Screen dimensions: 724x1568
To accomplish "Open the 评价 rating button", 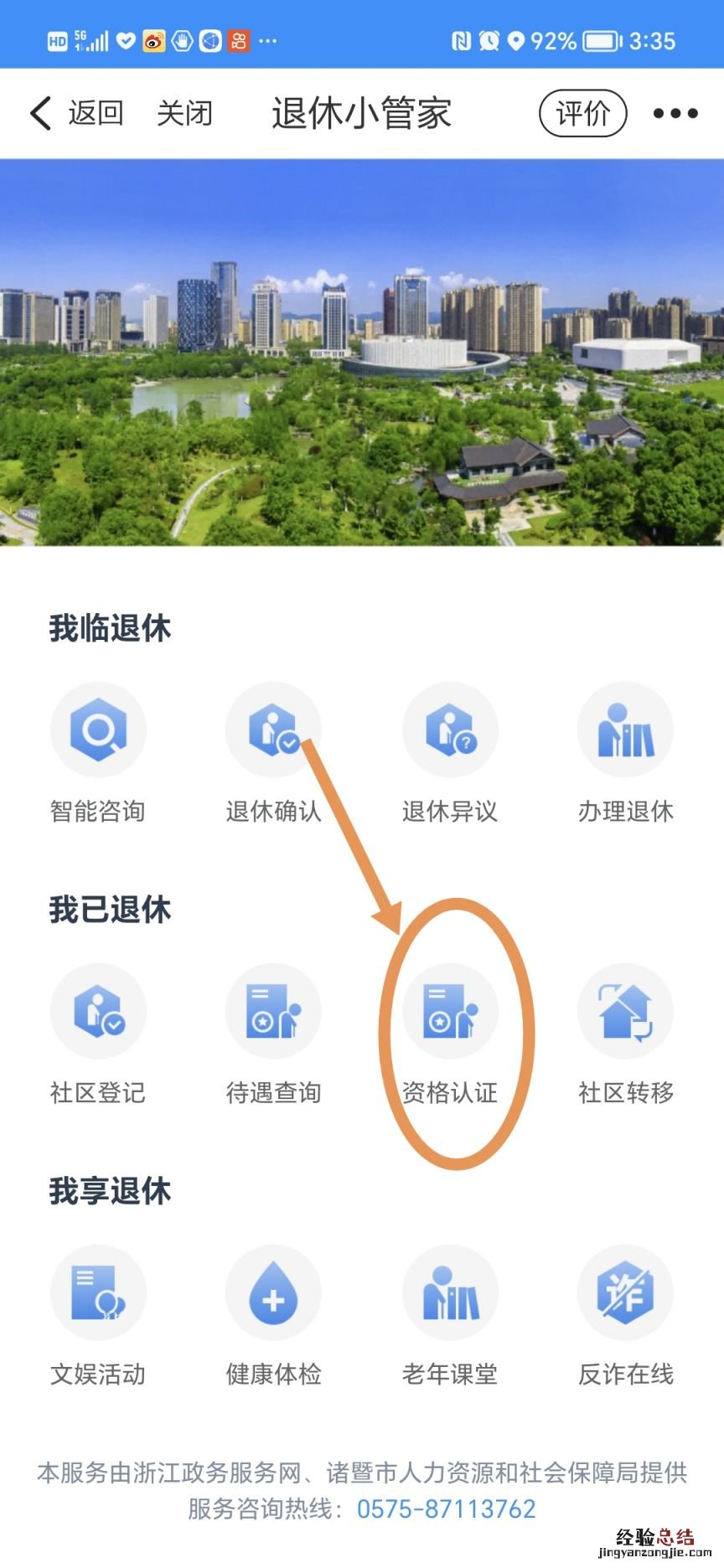I will coord(582,113).
